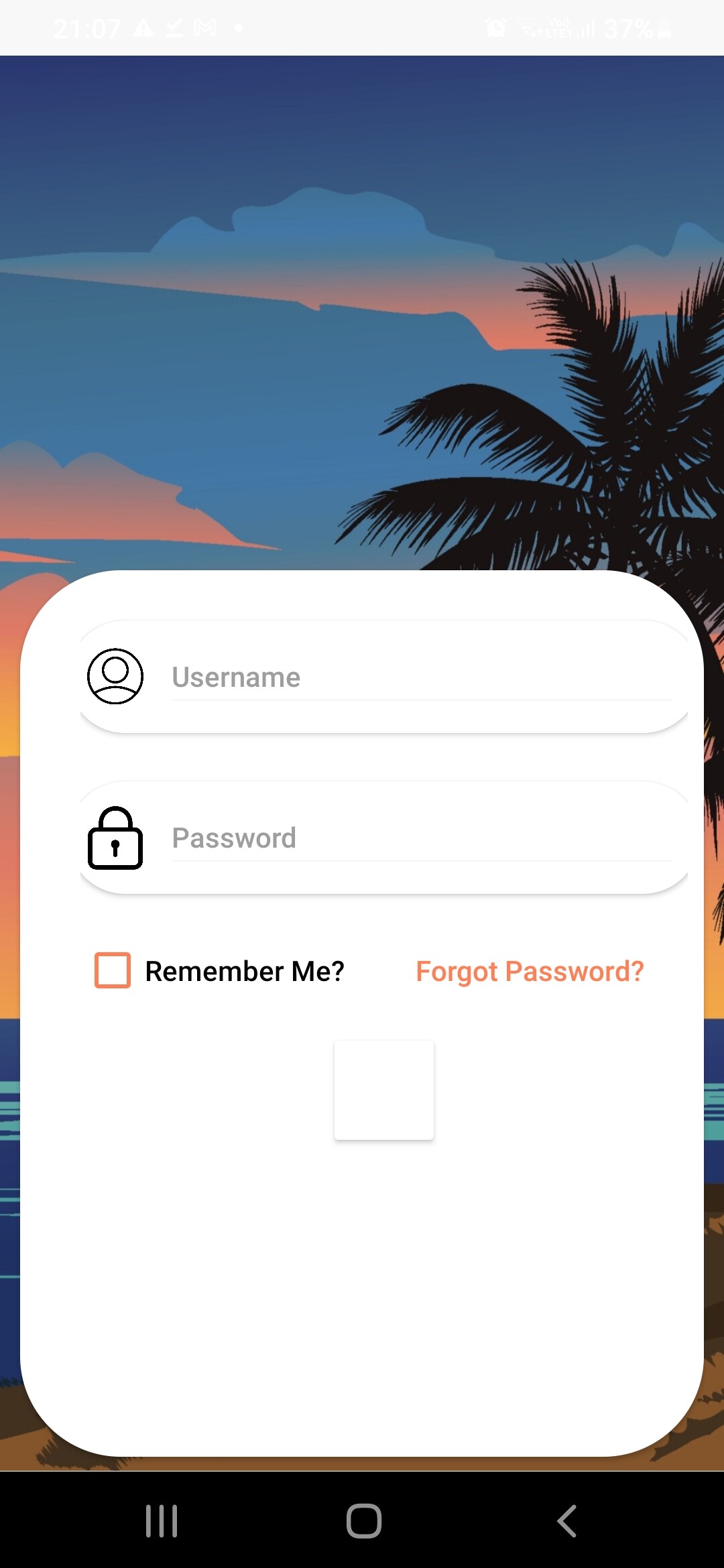Open the Forgot Password link
Screen dimensions: 724x1568
530,972
